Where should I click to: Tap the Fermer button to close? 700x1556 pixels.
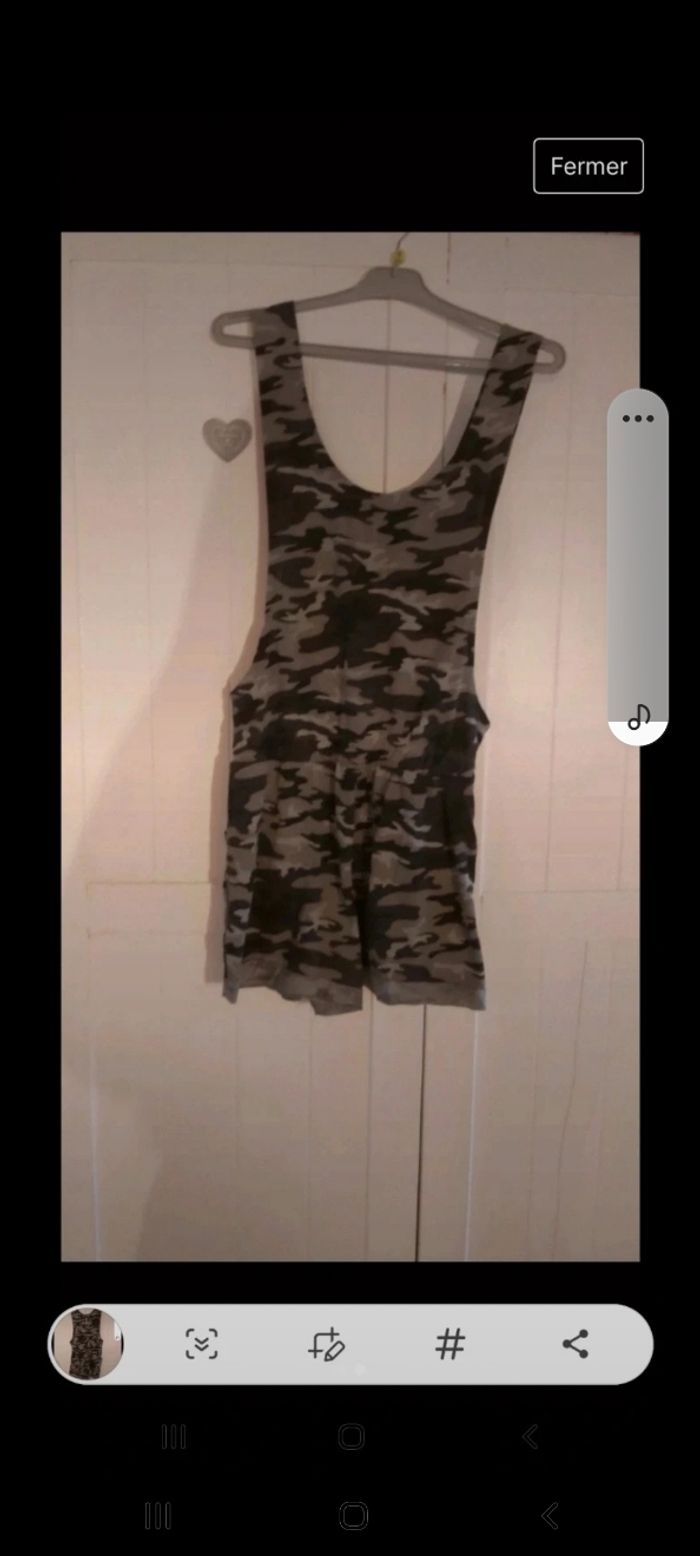(x=588, y=166)
